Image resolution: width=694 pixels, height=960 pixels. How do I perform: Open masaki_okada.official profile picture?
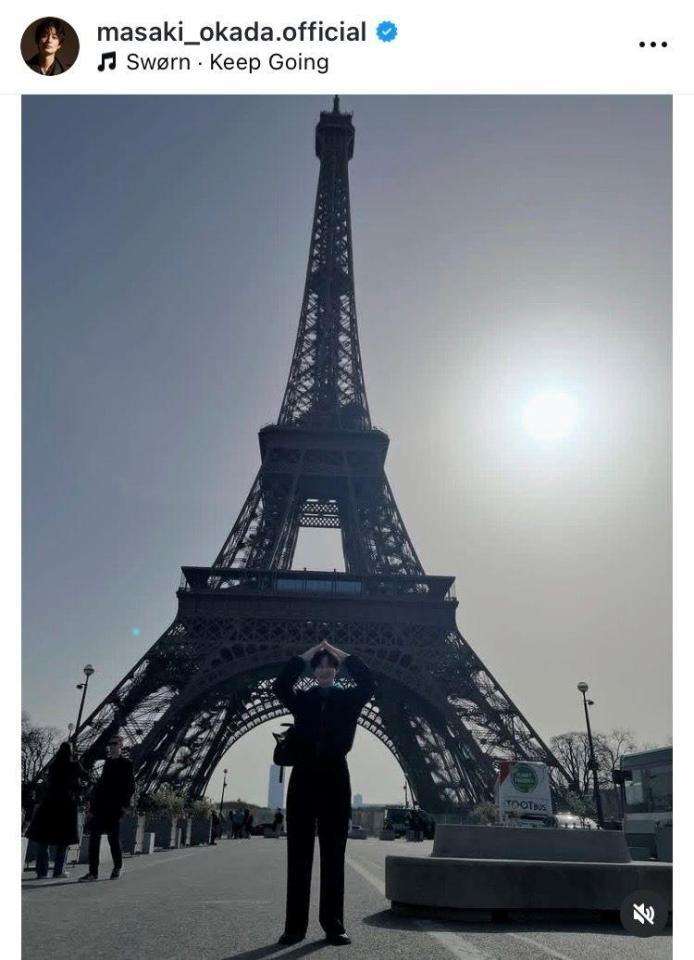[49, 46]
